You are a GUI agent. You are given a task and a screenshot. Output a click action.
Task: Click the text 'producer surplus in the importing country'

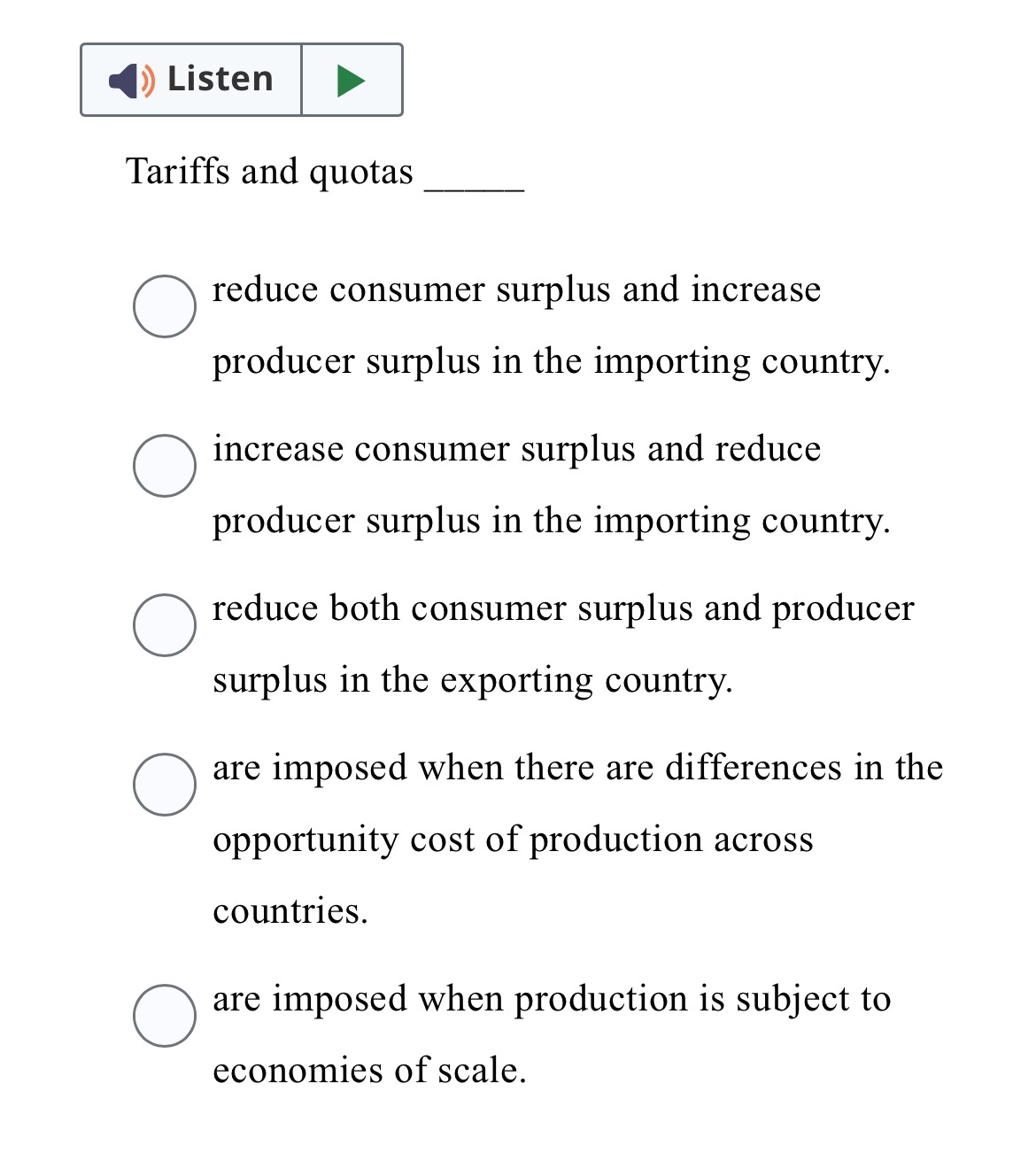point(551,361)
